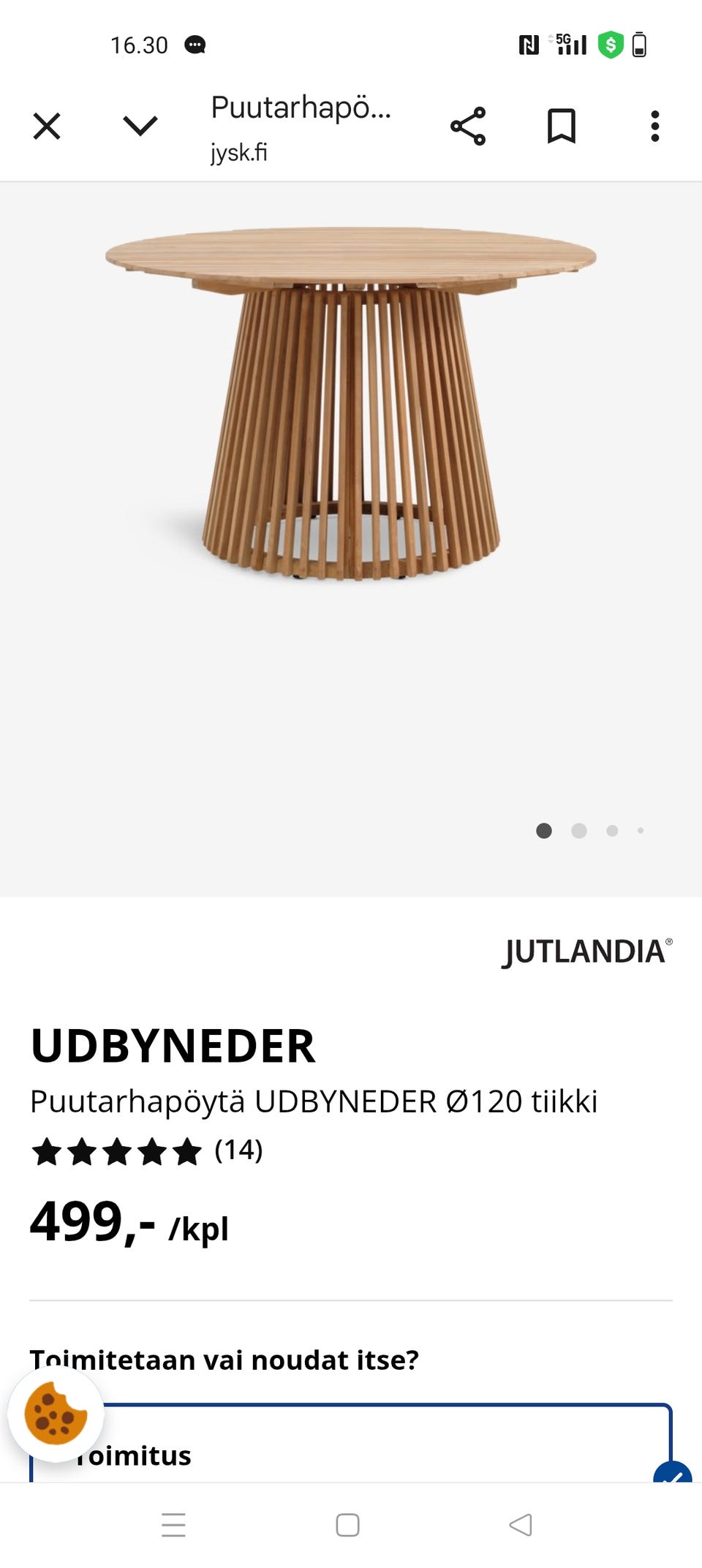
Task: Tap the messaging notification icon in status bar
Action: click(194, 45)
